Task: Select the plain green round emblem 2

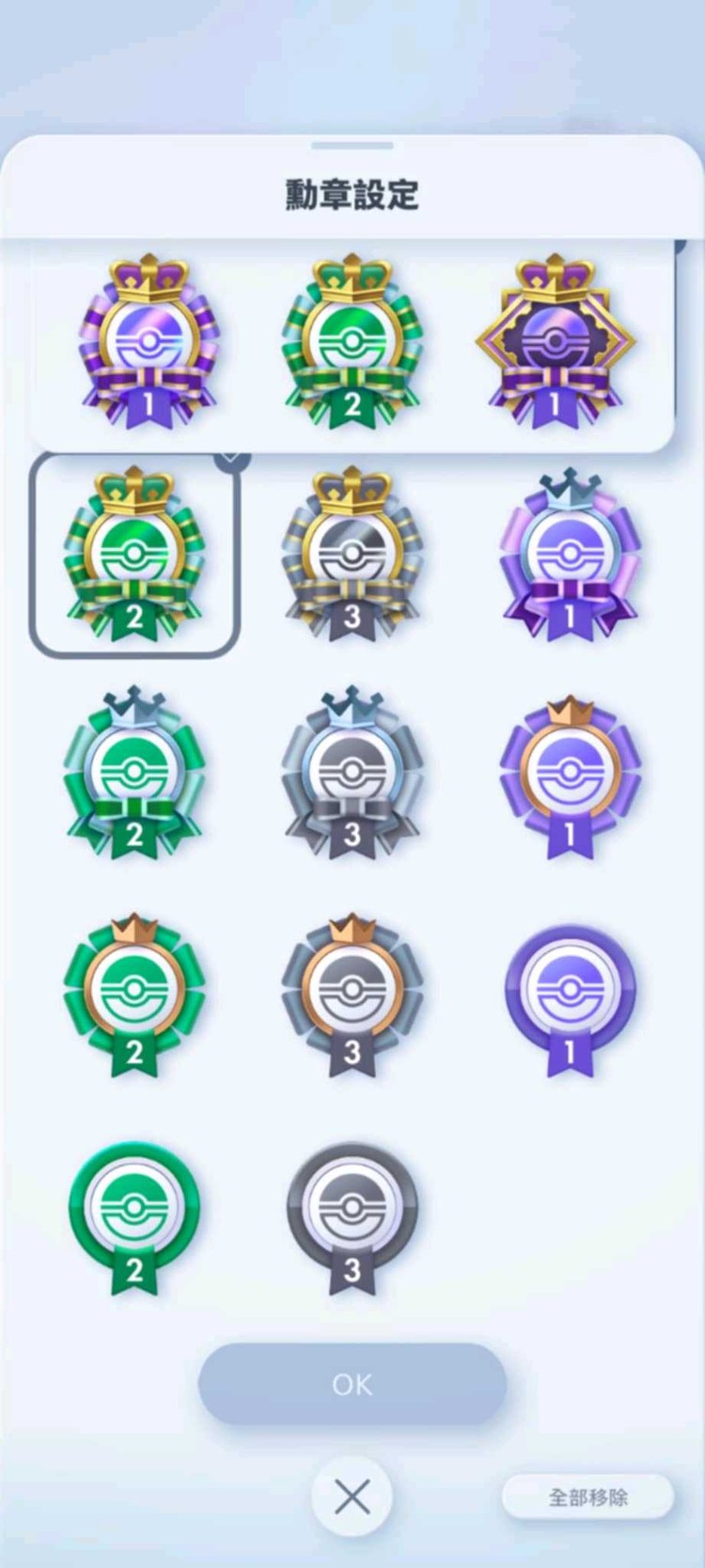Action: pyautogui.click(x=134, y=1215)
